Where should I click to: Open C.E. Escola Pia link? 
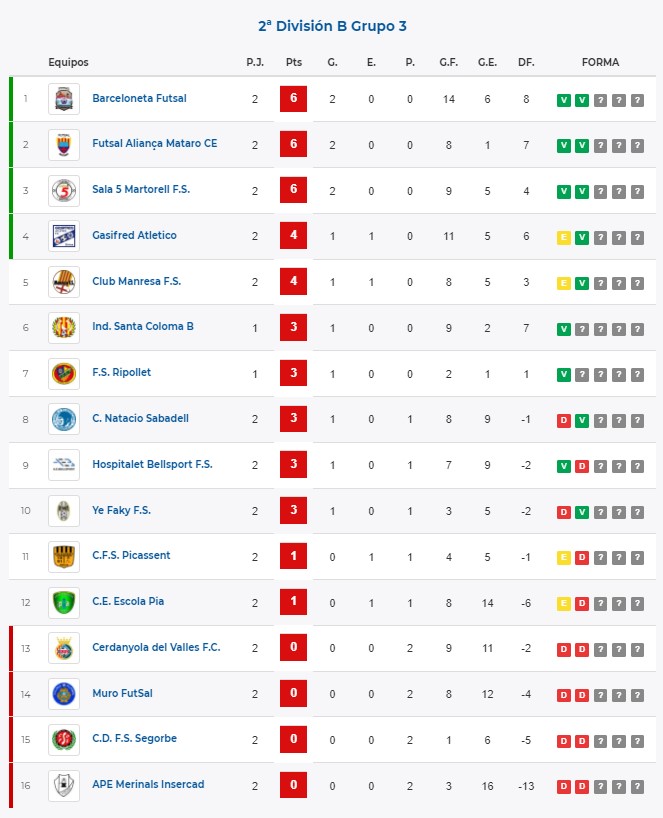tap(128, 602)
